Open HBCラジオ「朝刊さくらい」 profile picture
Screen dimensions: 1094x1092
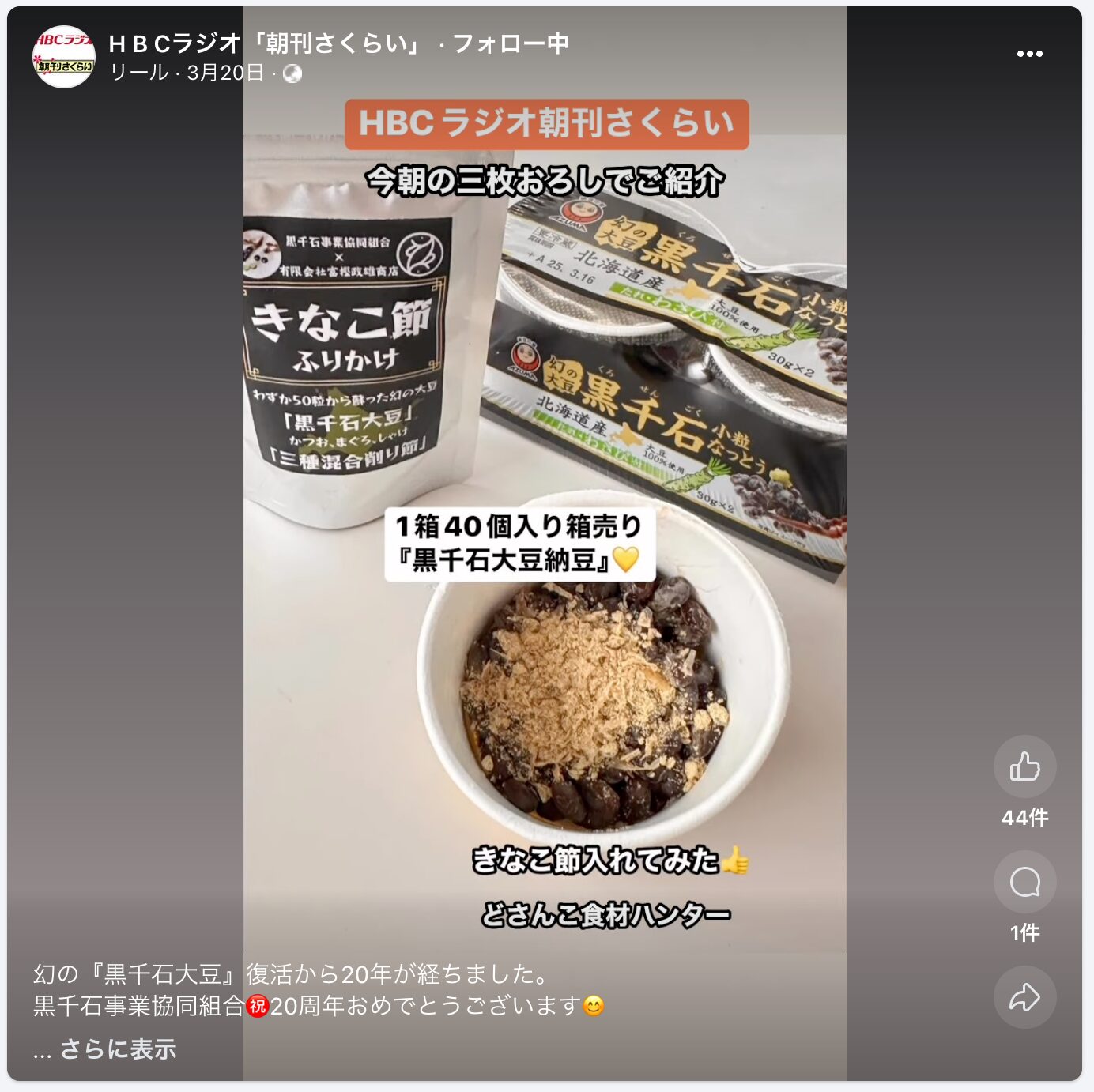point(63,57)
